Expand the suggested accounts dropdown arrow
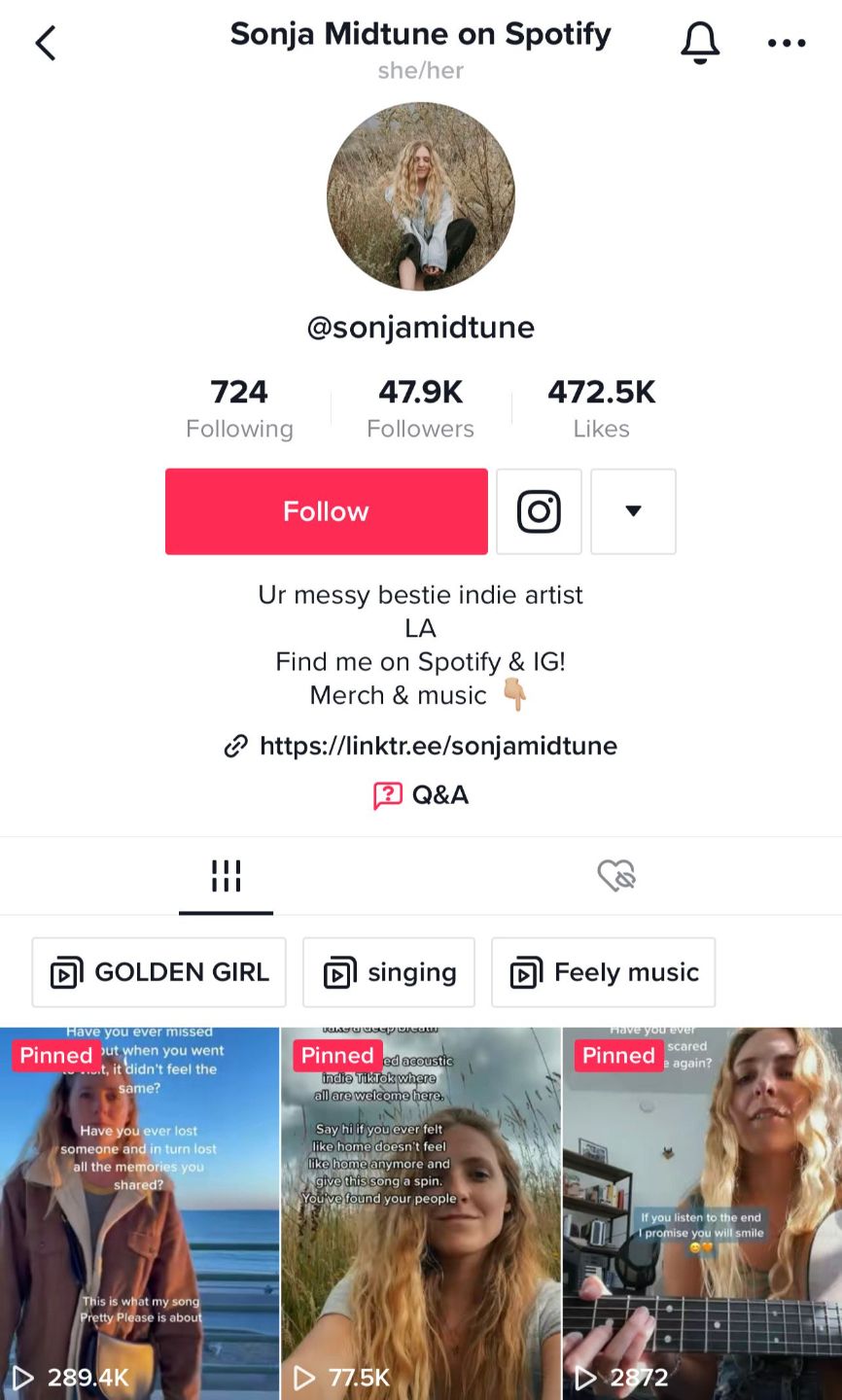The height and width of the screenshot is (1400, 842). click(x=633, y=511)
